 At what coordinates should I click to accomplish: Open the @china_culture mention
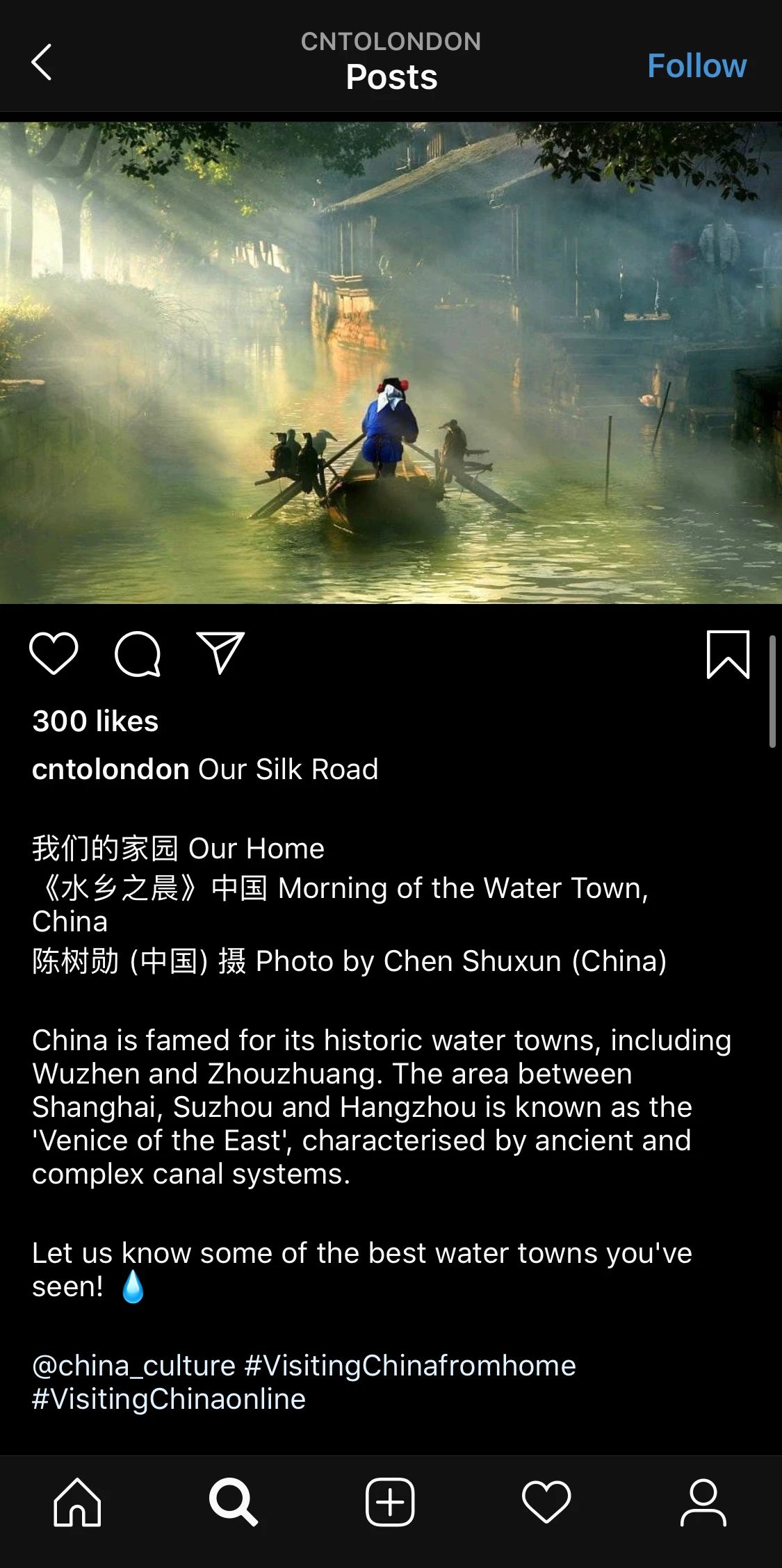133,1366
